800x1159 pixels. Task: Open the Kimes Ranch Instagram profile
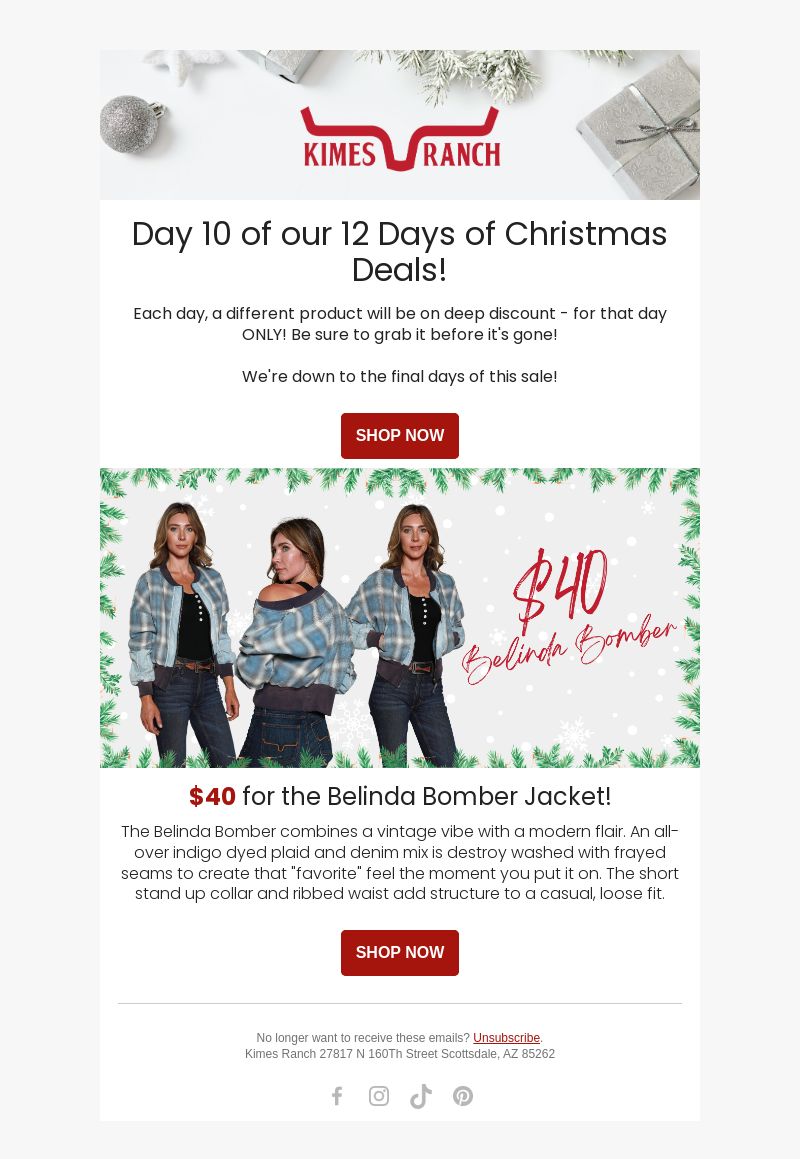(379, 1096)
